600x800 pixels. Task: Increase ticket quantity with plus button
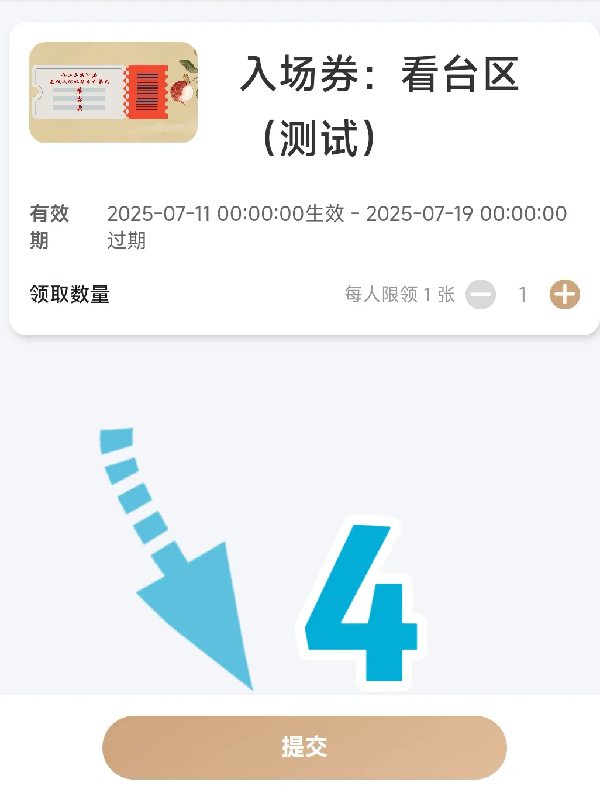564,294
